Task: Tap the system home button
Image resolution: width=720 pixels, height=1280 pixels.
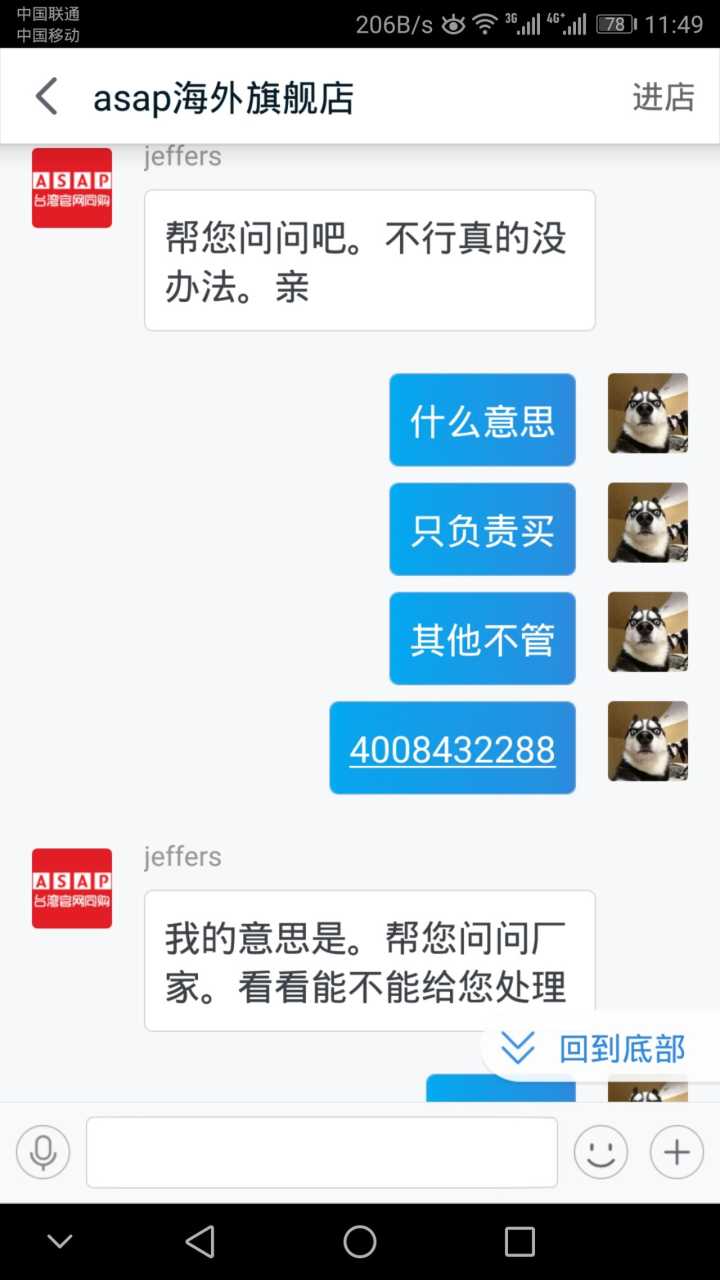Action: tap(360, 1242)
